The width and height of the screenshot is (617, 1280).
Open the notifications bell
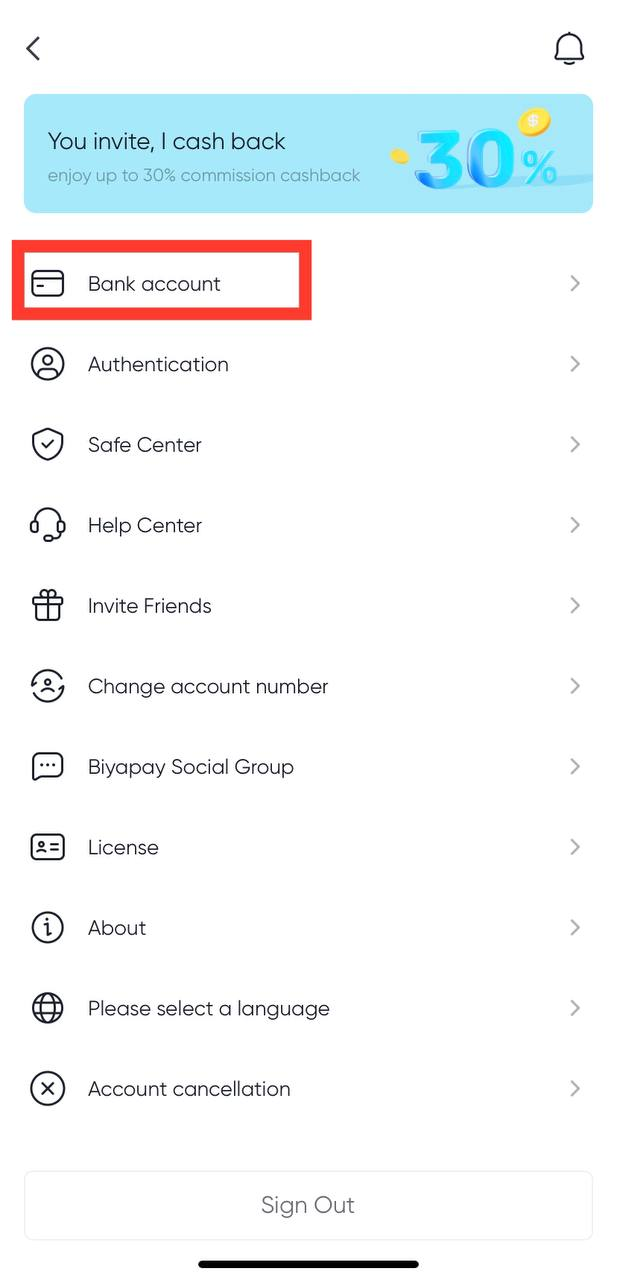click(569, 48)
